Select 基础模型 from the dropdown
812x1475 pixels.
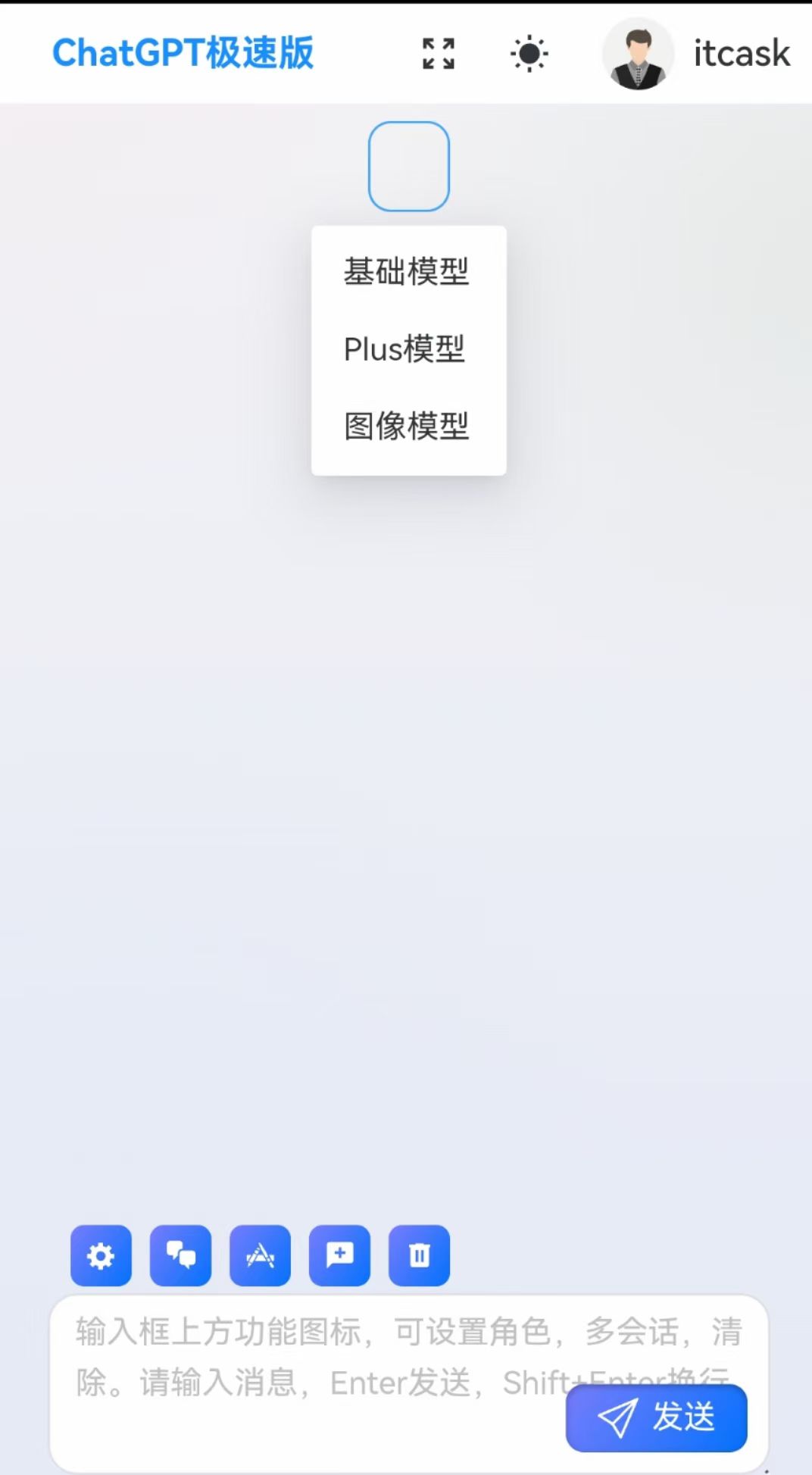(407, 272)
